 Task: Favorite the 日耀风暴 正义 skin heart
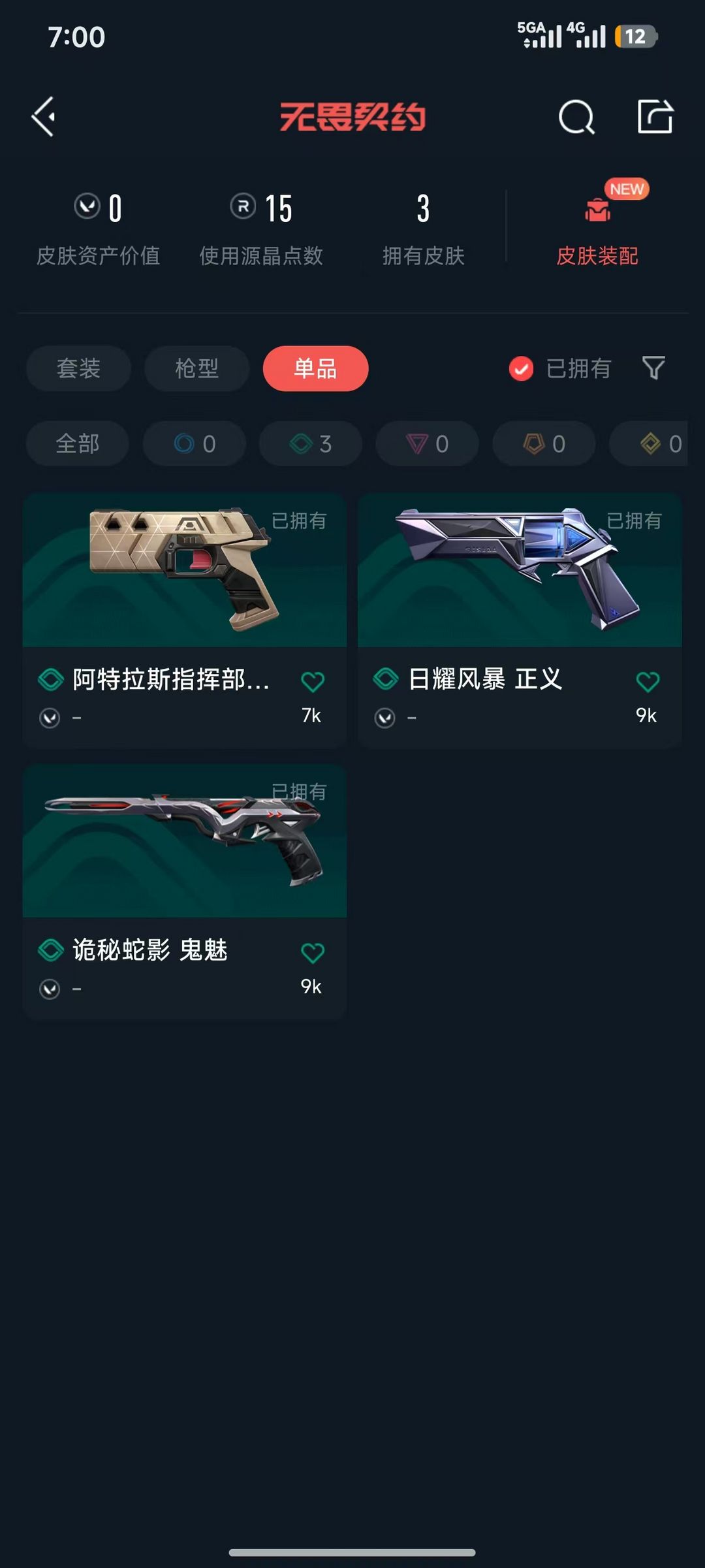tap(648, 680)
